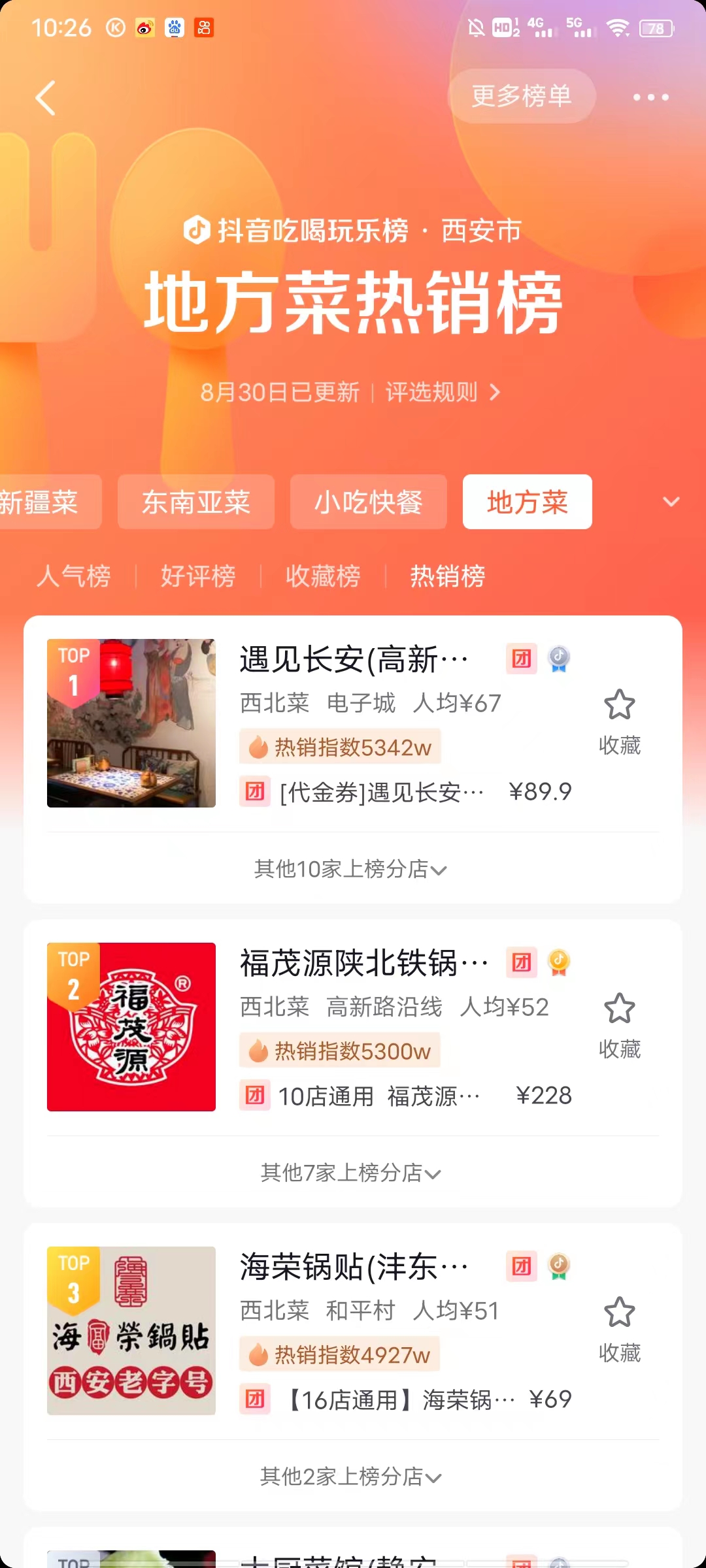The height and width of the screenshot is (1568, 706).
Task: Click the fire icon on 热销指数5342w
Action: click(x=258, y=747)
